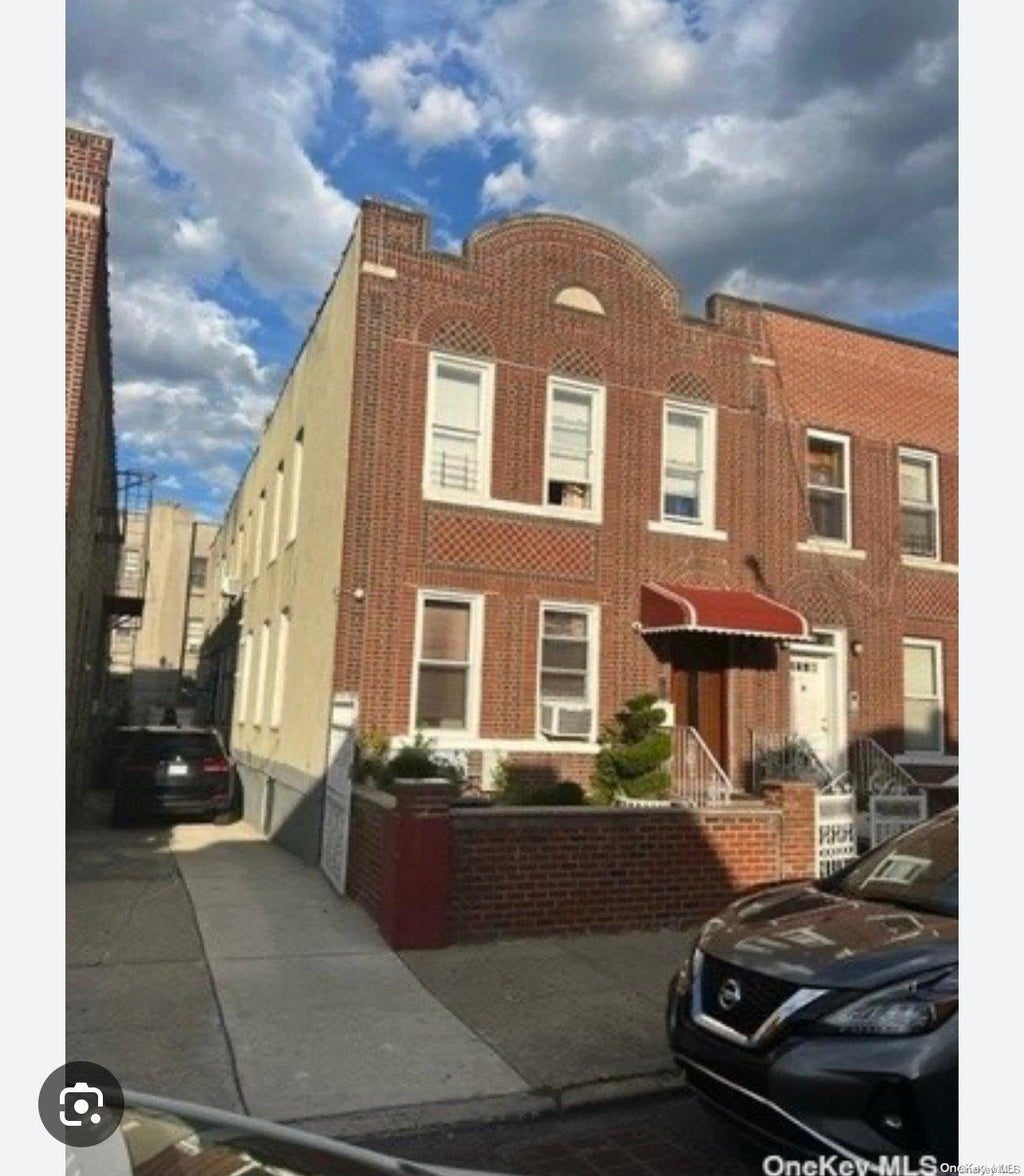Search this image with Google Lens
The height and width of the screenshot is (1176, 1024).
(x=81, y=1104)
